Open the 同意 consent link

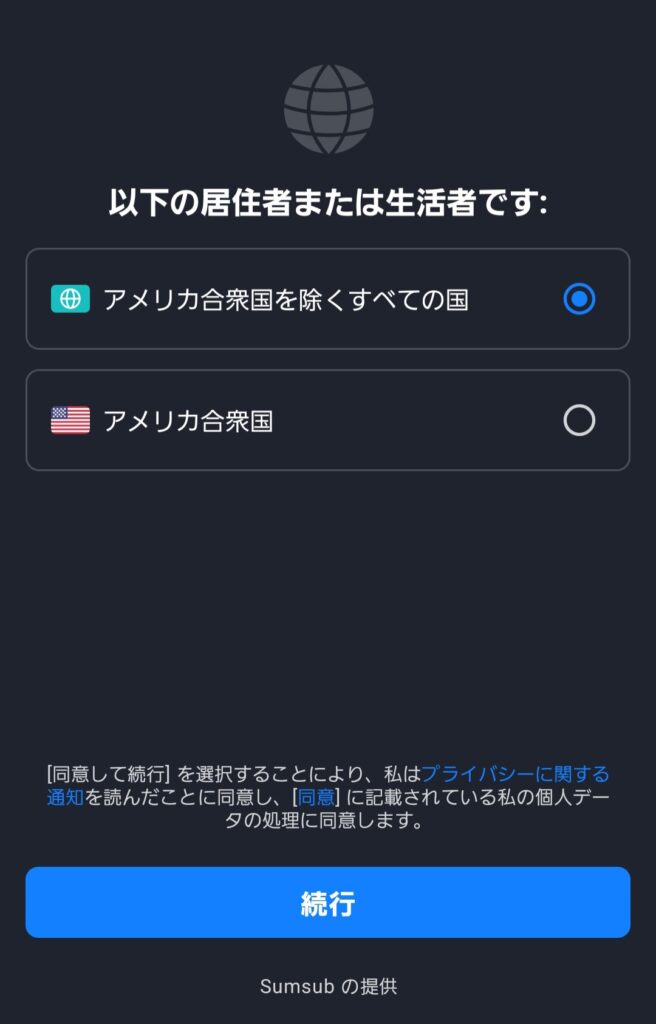pos(316,798)
